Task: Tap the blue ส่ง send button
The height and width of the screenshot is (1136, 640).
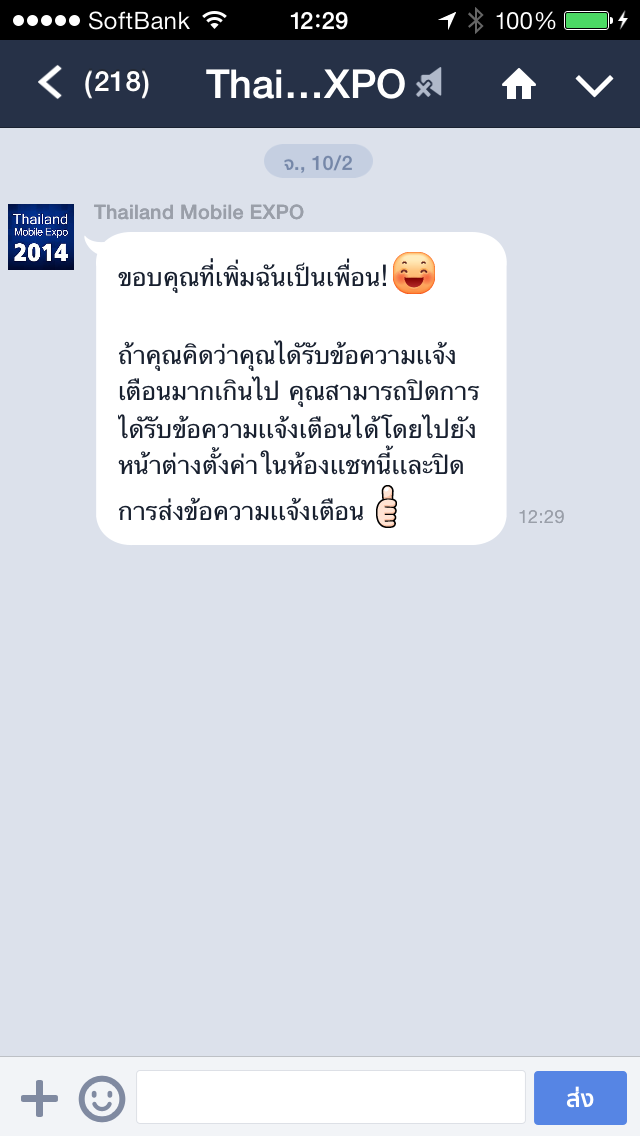Action: tap(580, 1098)
